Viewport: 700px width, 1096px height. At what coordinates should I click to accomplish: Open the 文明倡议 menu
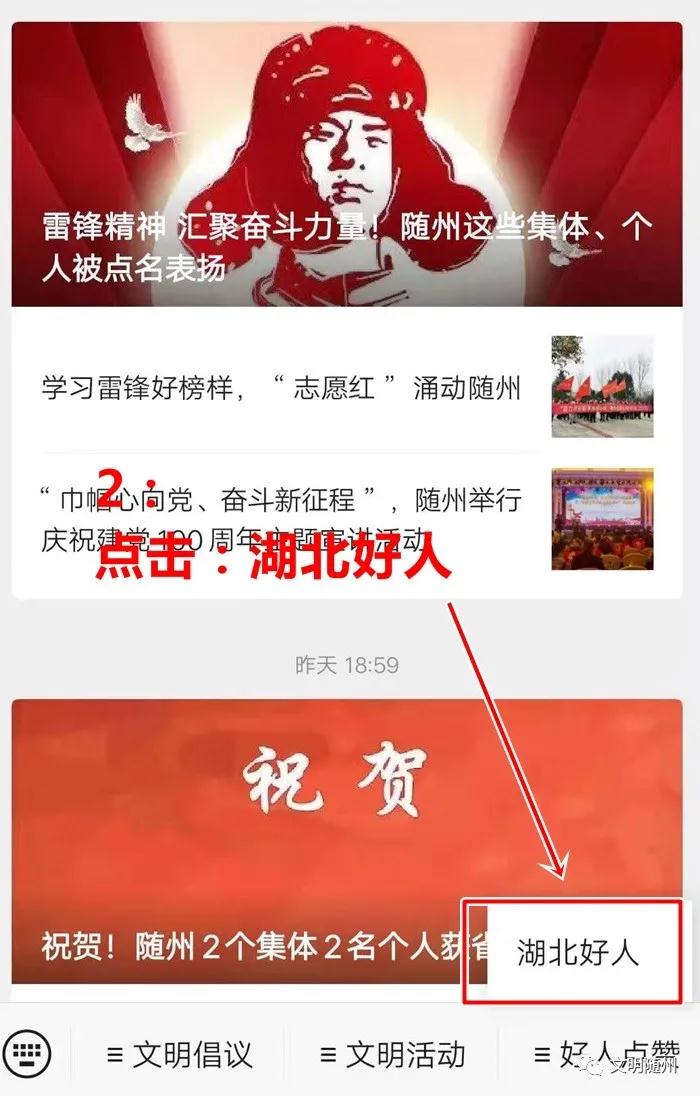tap(180, 1054)
